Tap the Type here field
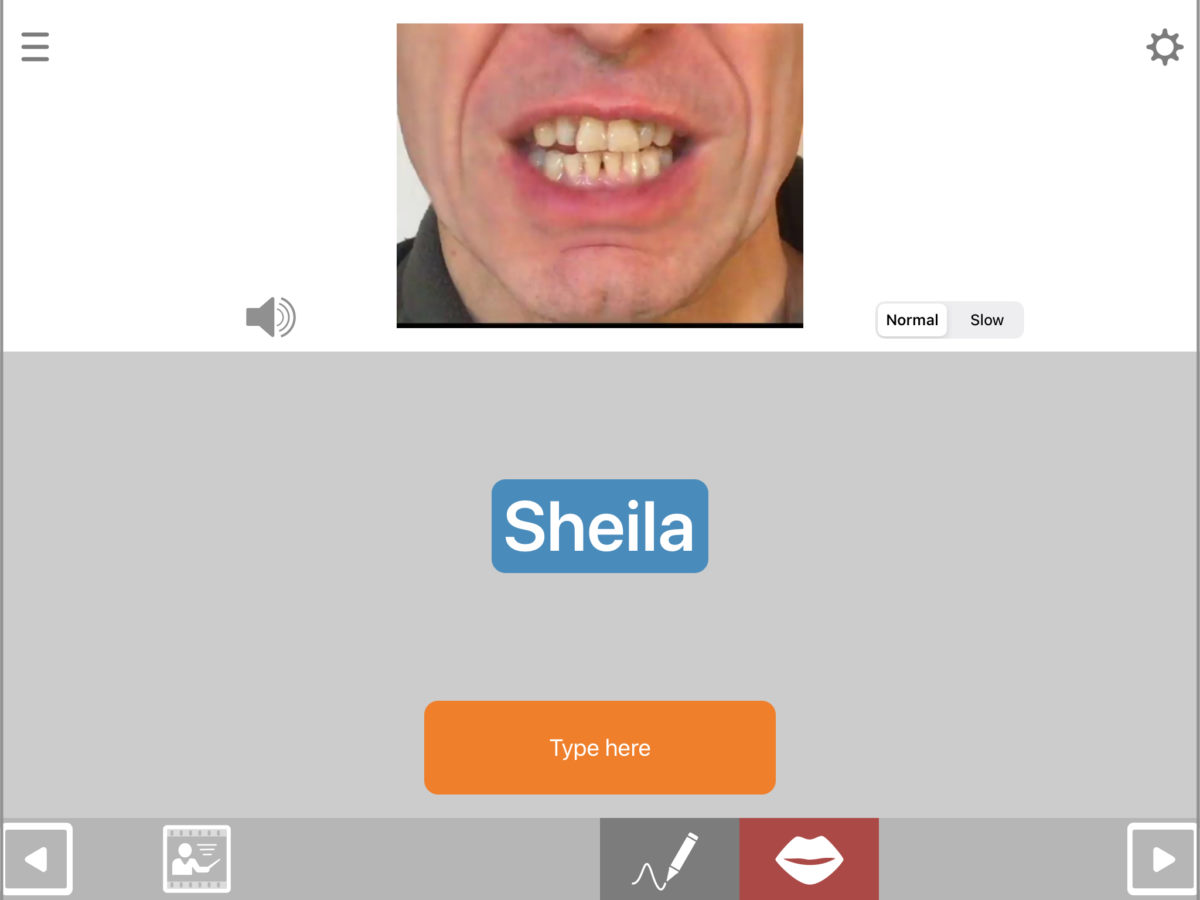1200x900 pixels. 600,748
